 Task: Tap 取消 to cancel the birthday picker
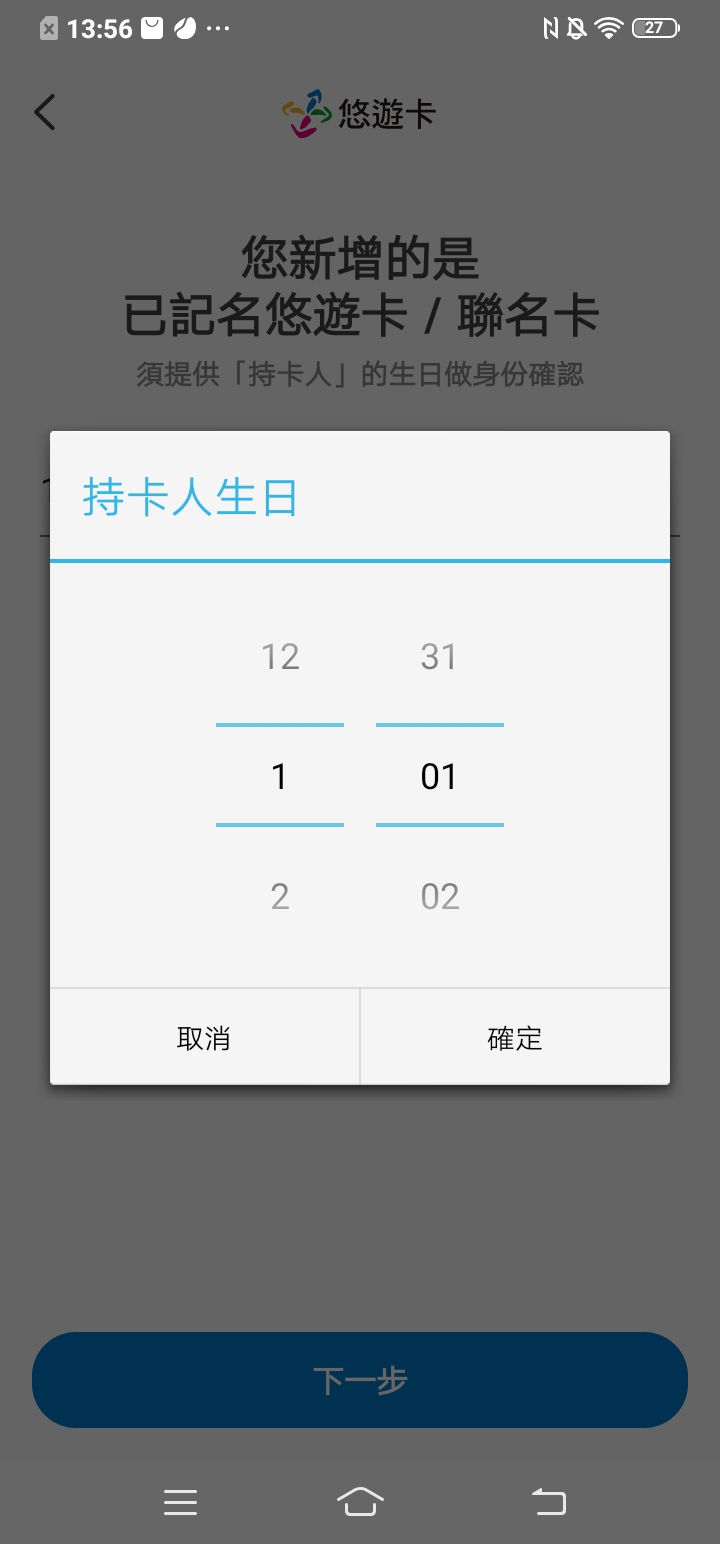pos(204,1038)
